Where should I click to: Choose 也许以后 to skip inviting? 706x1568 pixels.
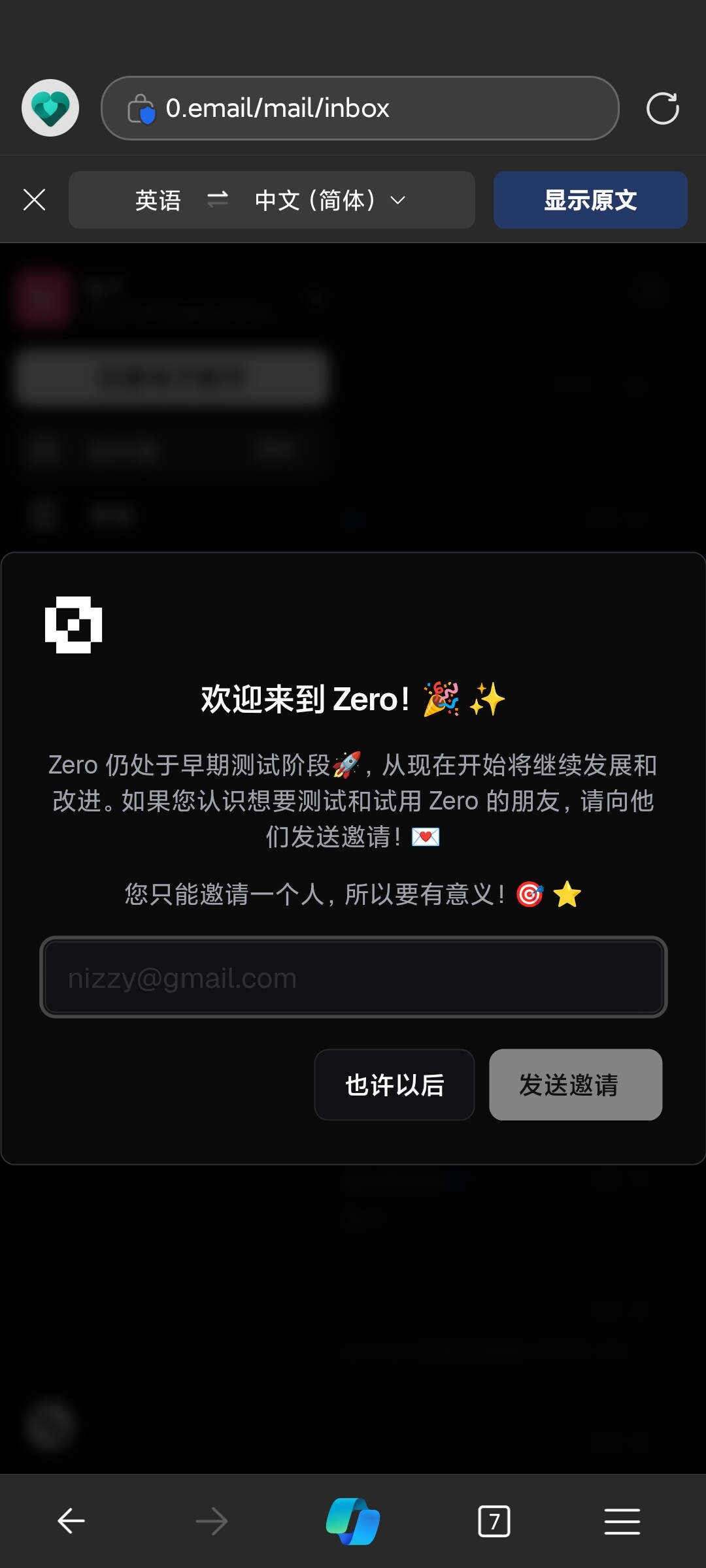point(394,1085)
